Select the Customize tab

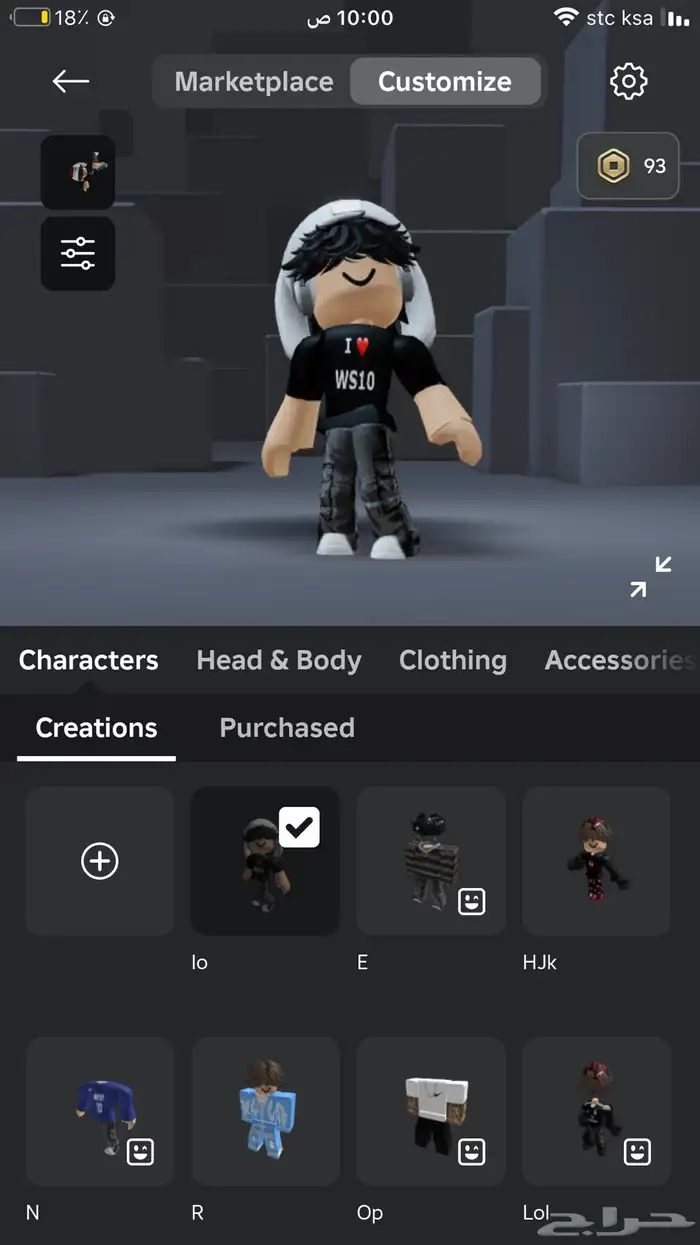445,82
